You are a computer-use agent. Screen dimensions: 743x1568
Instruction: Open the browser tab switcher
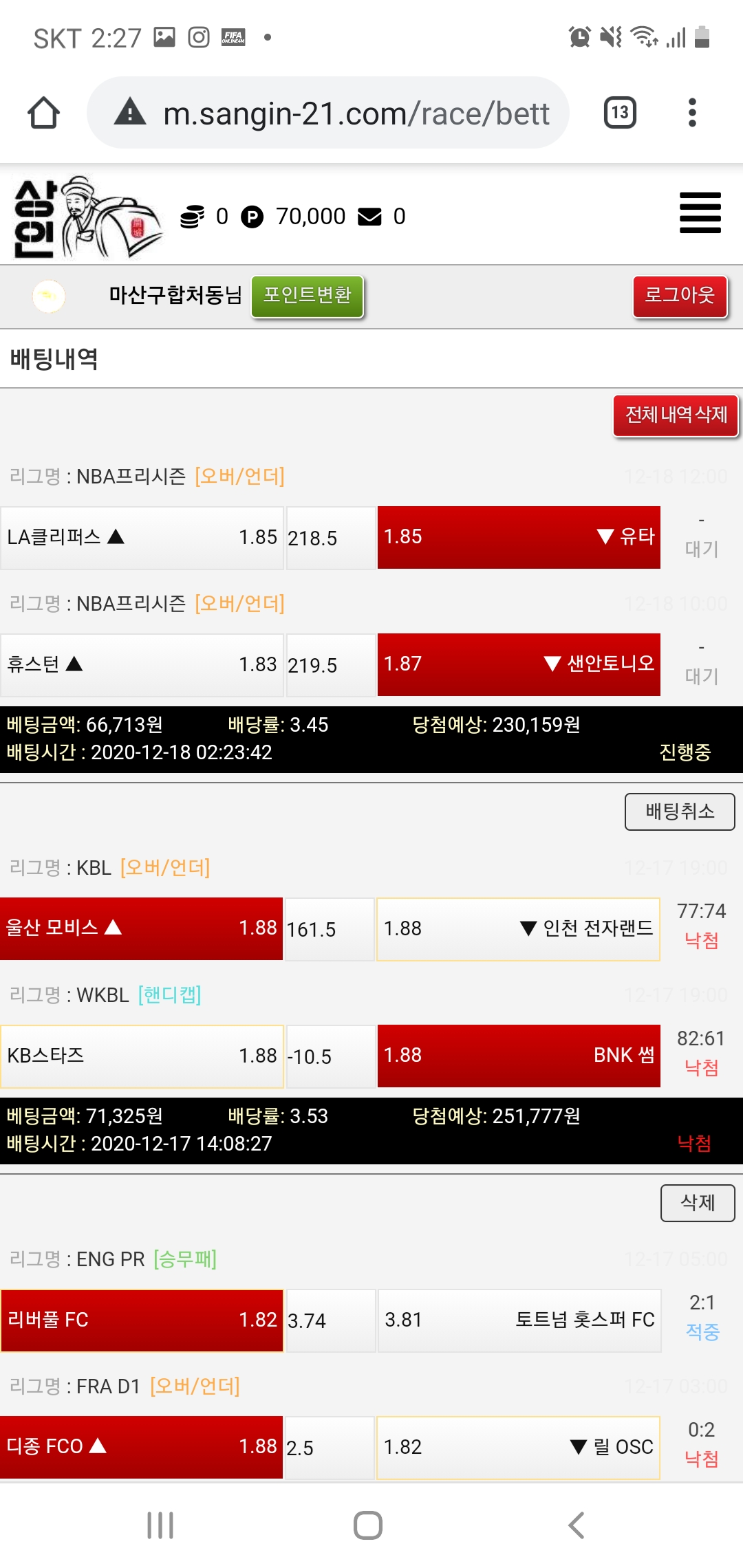(620, 113)
